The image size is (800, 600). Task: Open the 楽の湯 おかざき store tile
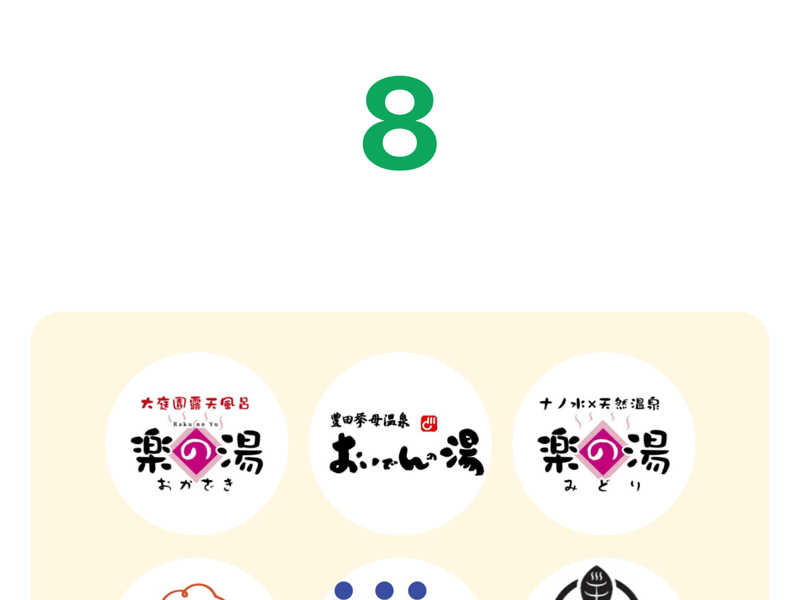pos(197,443)
